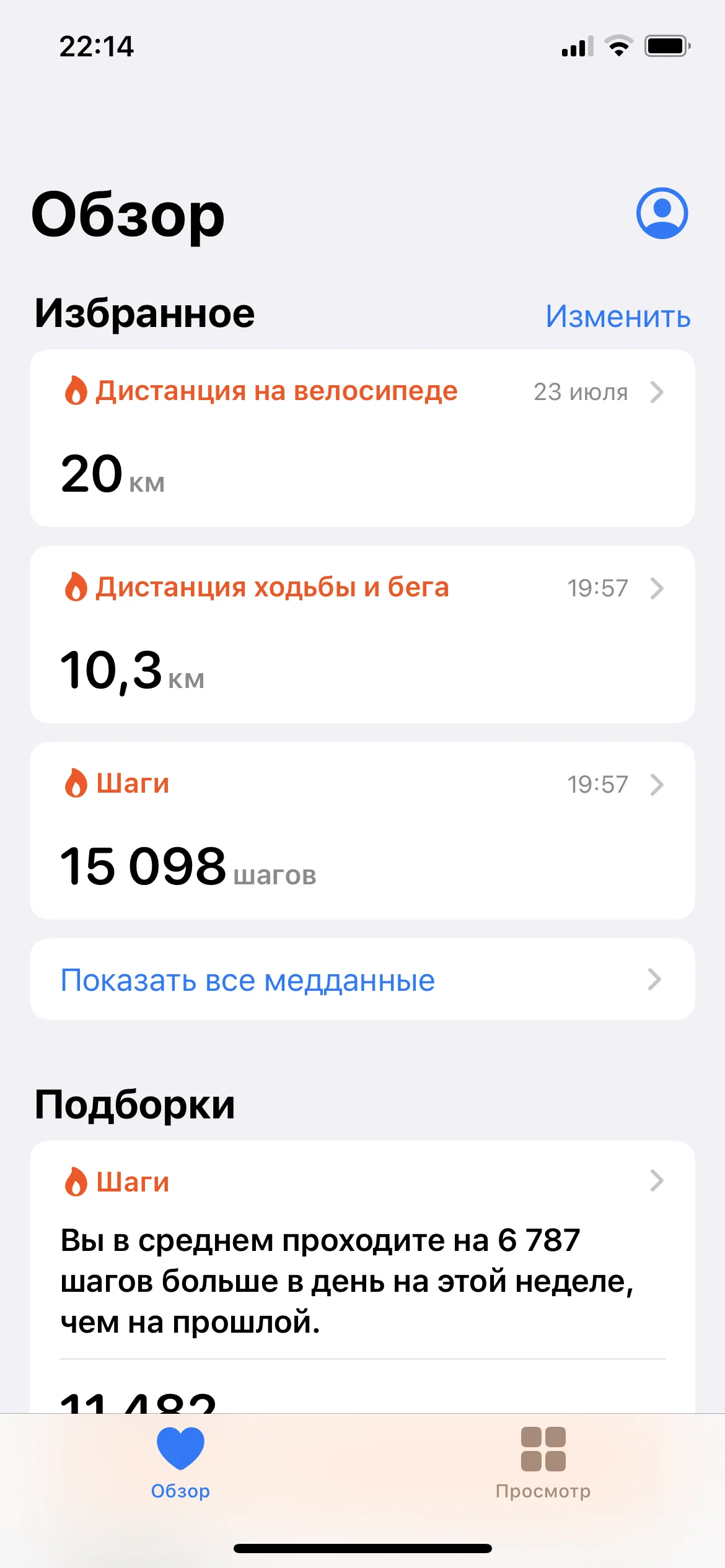Select Показать все медданные
Viewport: 725px width, 1568px height.
(x=362, y=980)
